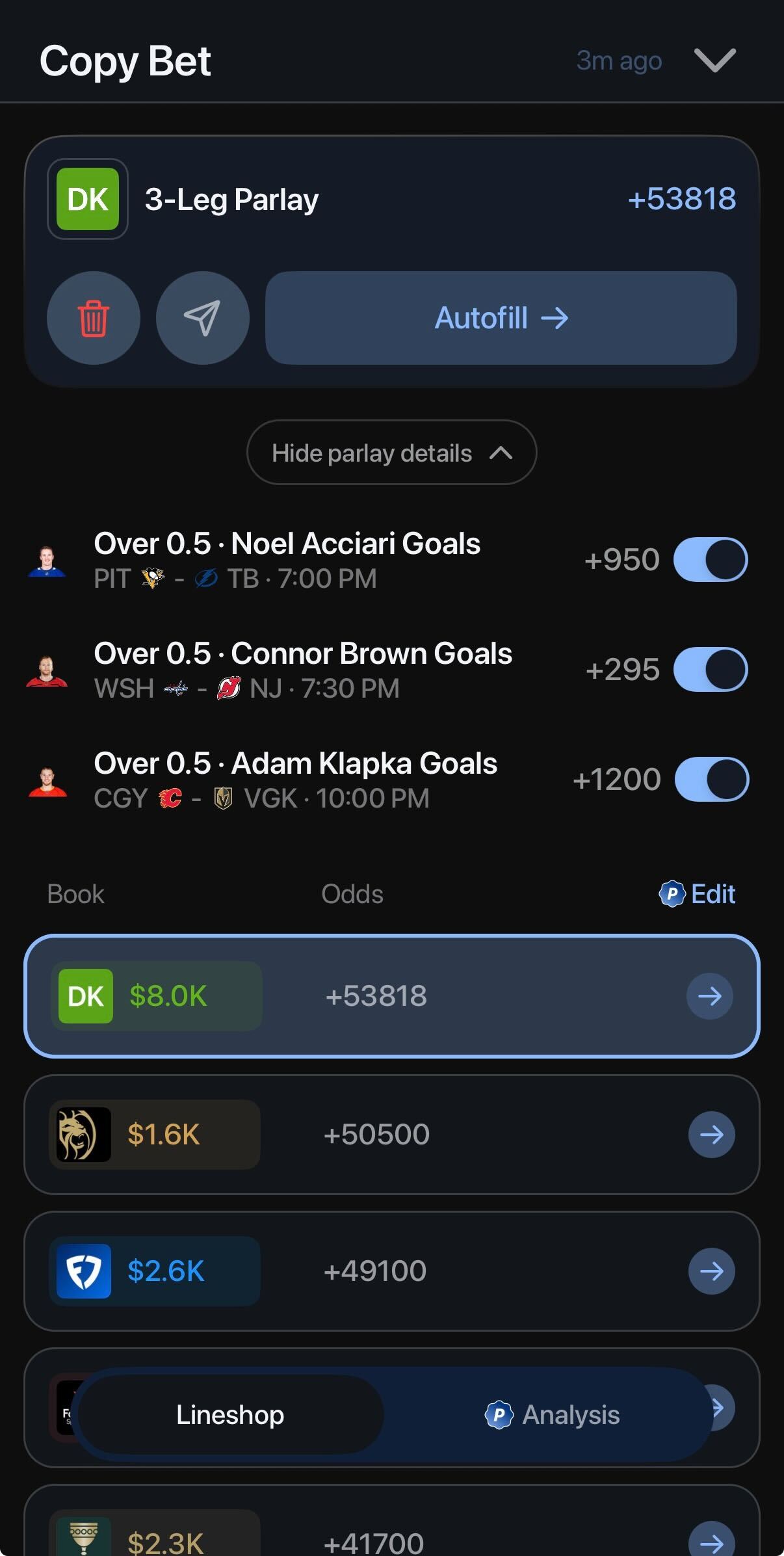
Task: Collapse details with Hide parlay details
Action: pyautogui.click(x=391, y=453)
